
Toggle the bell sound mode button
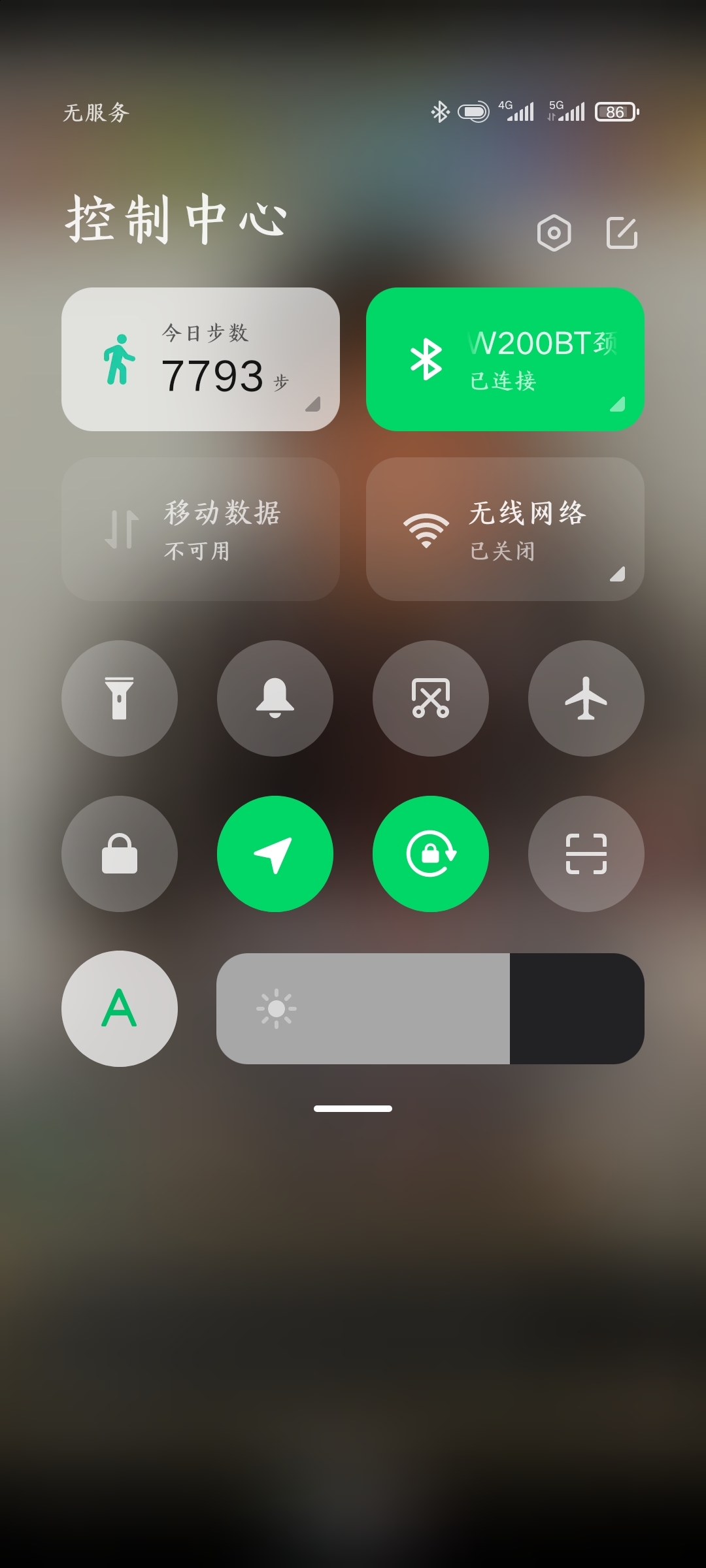(275, 698)
